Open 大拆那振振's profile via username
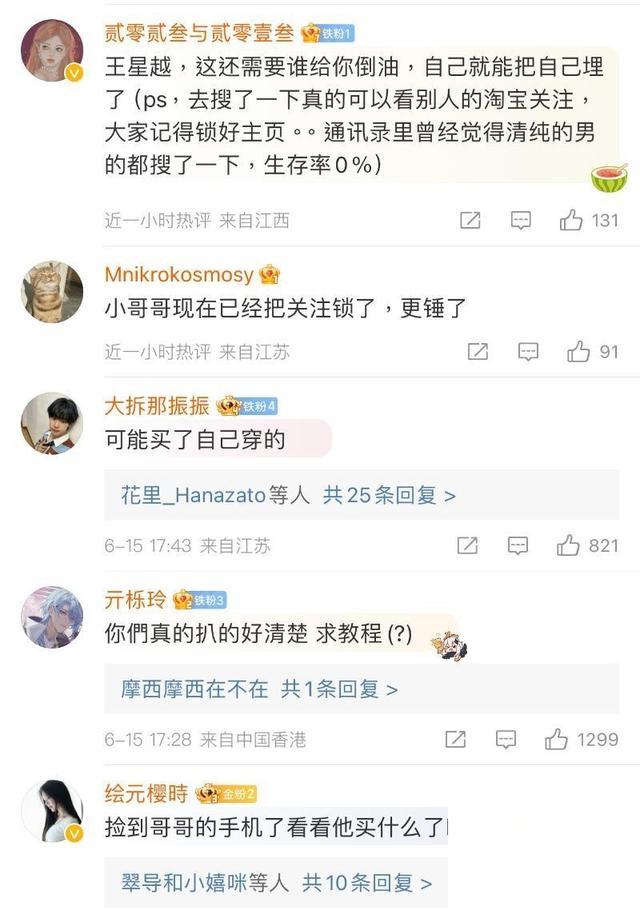Image resolution: width=640 pixels, height=920 pixels. (157, 405)
